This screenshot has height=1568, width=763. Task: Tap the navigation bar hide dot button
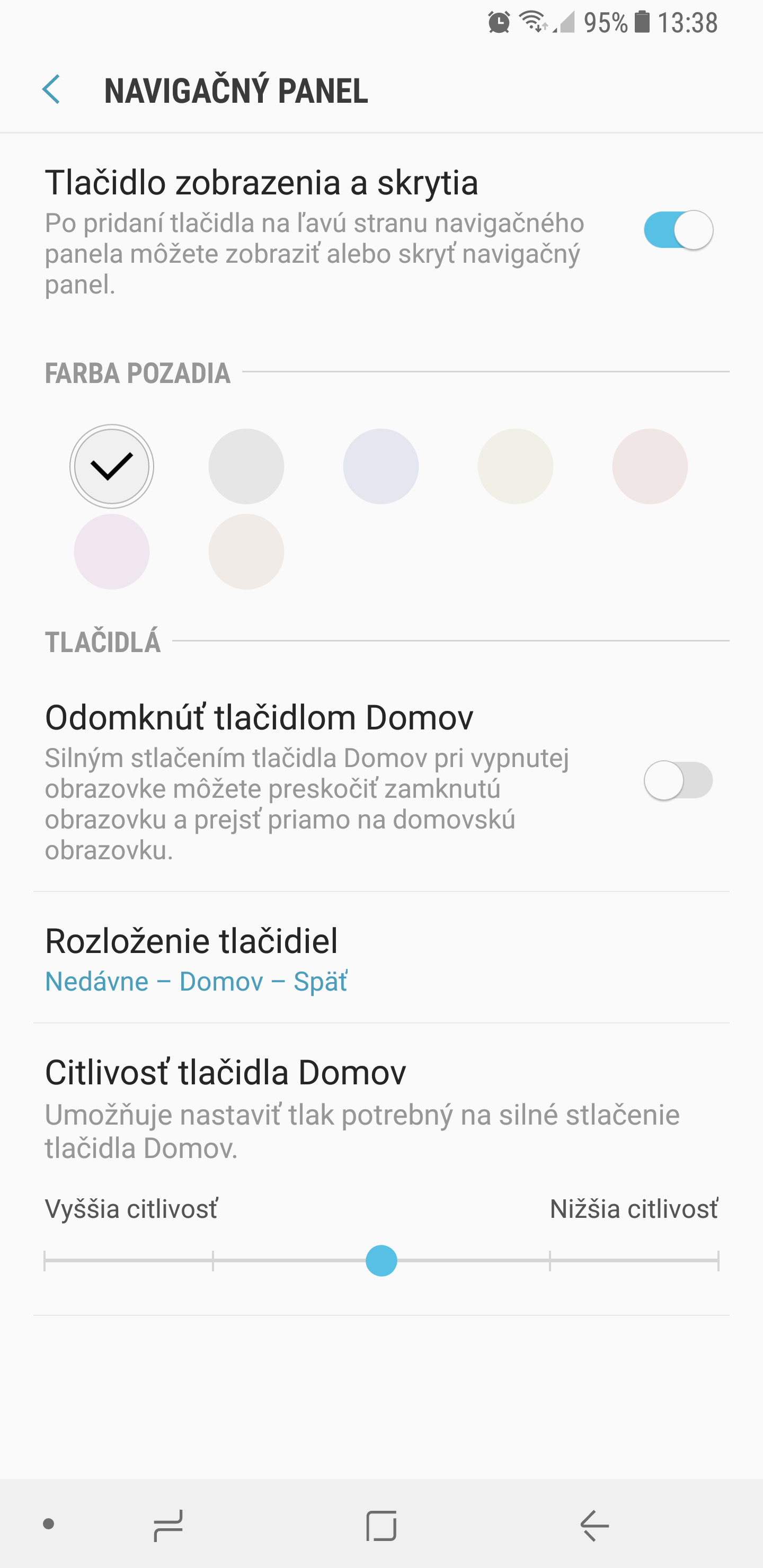49,1524
